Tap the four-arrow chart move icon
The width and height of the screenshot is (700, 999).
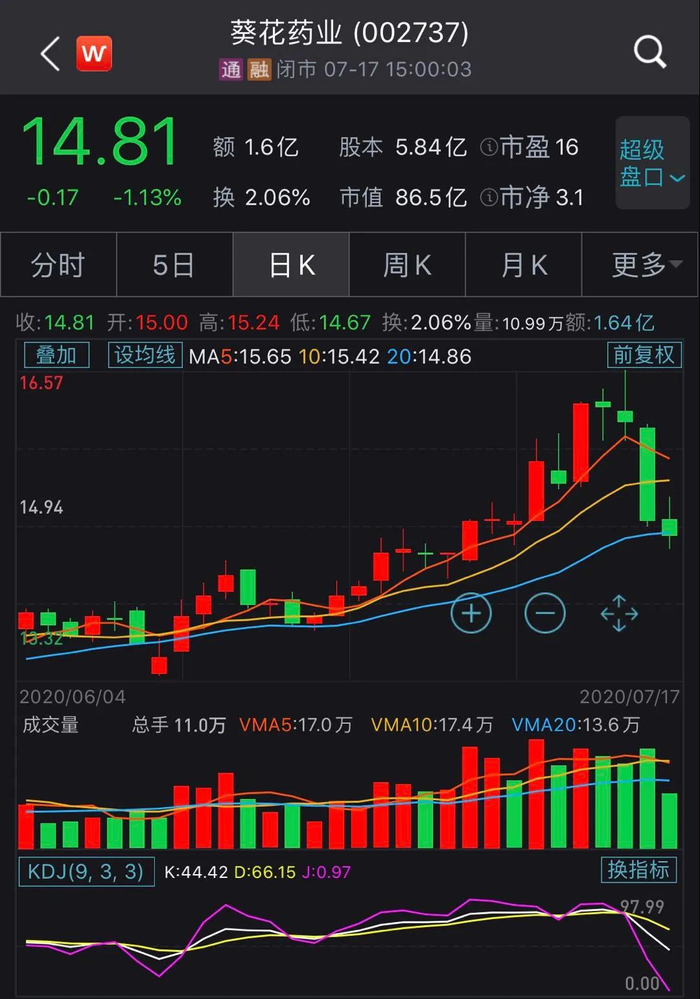click(619, 612)
